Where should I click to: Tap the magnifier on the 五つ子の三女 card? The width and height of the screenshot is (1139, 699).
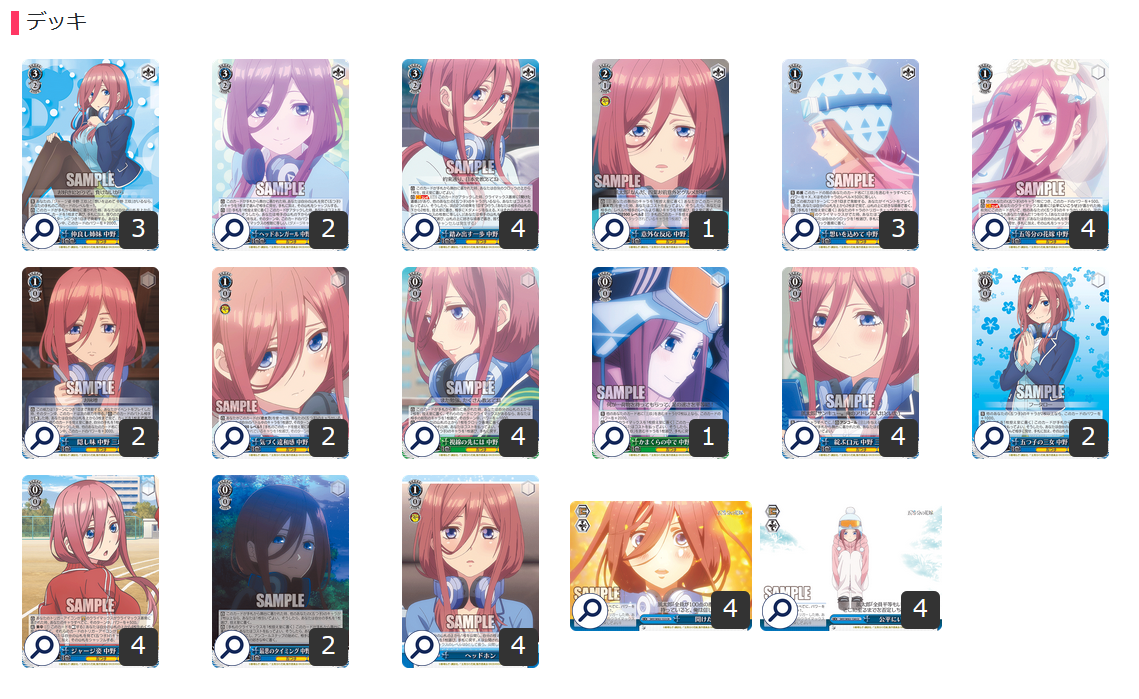click(x=991, y=438)
